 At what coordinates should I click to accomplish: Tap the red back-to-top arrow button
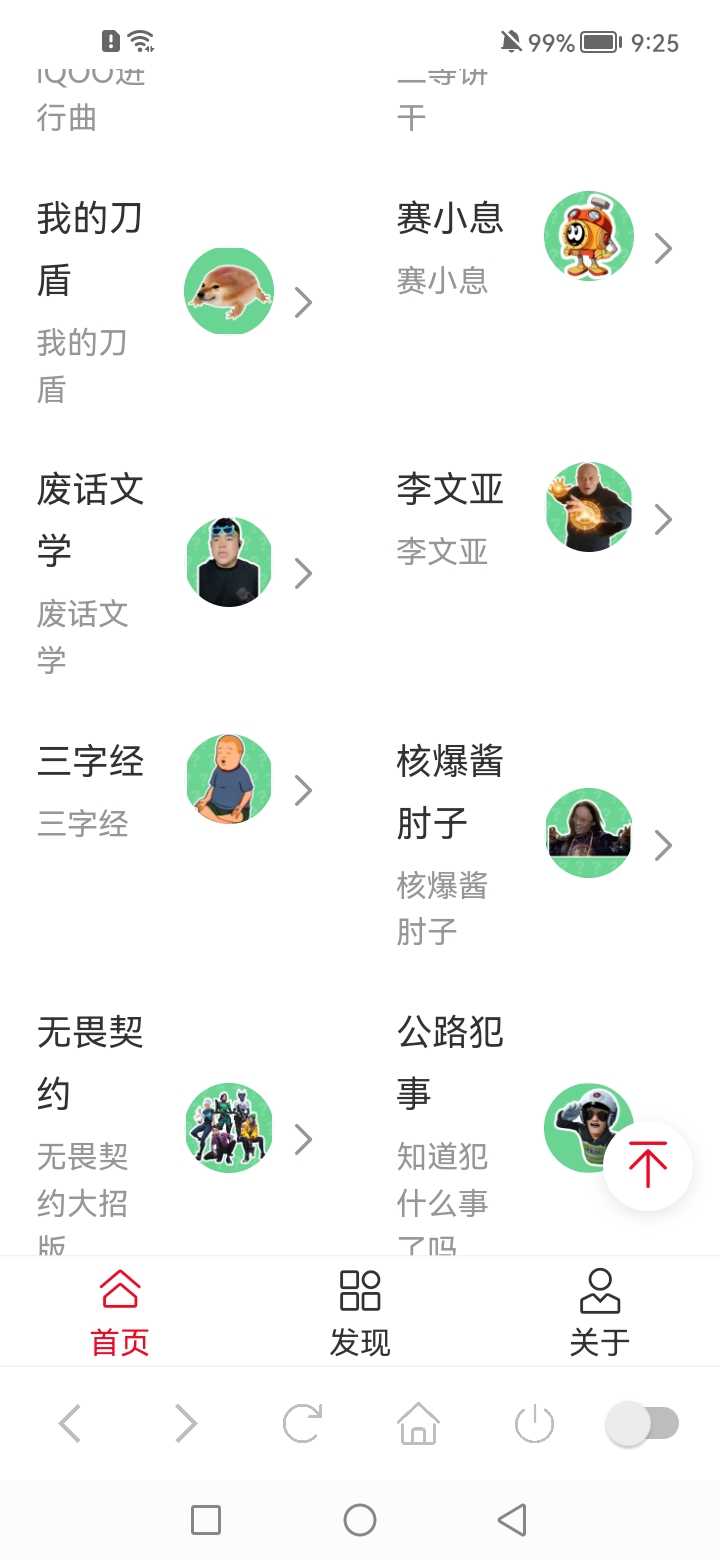coord(648,1165)
